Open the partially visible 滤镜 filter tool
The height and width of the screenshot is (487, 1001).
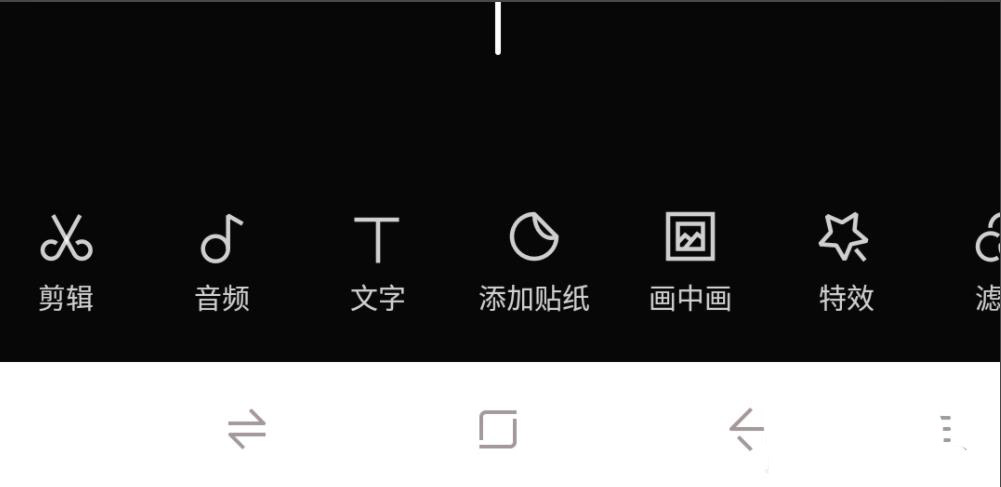[988, 260]
